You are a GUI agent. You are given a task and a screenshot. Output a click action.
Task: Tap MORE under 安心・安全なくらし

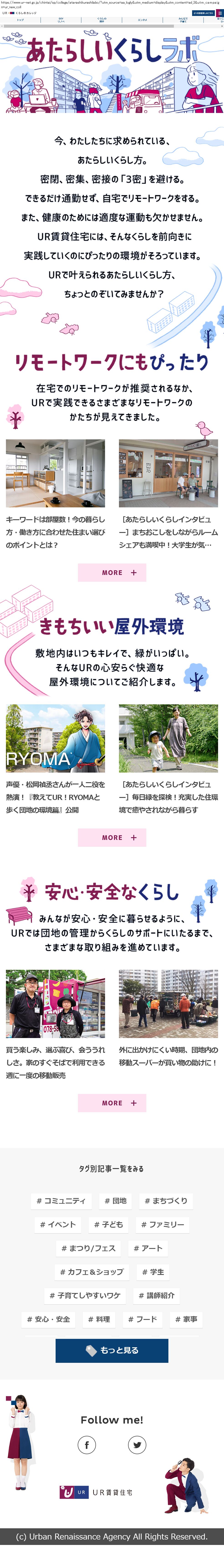pyautogui.click(x=112, y=1102)
